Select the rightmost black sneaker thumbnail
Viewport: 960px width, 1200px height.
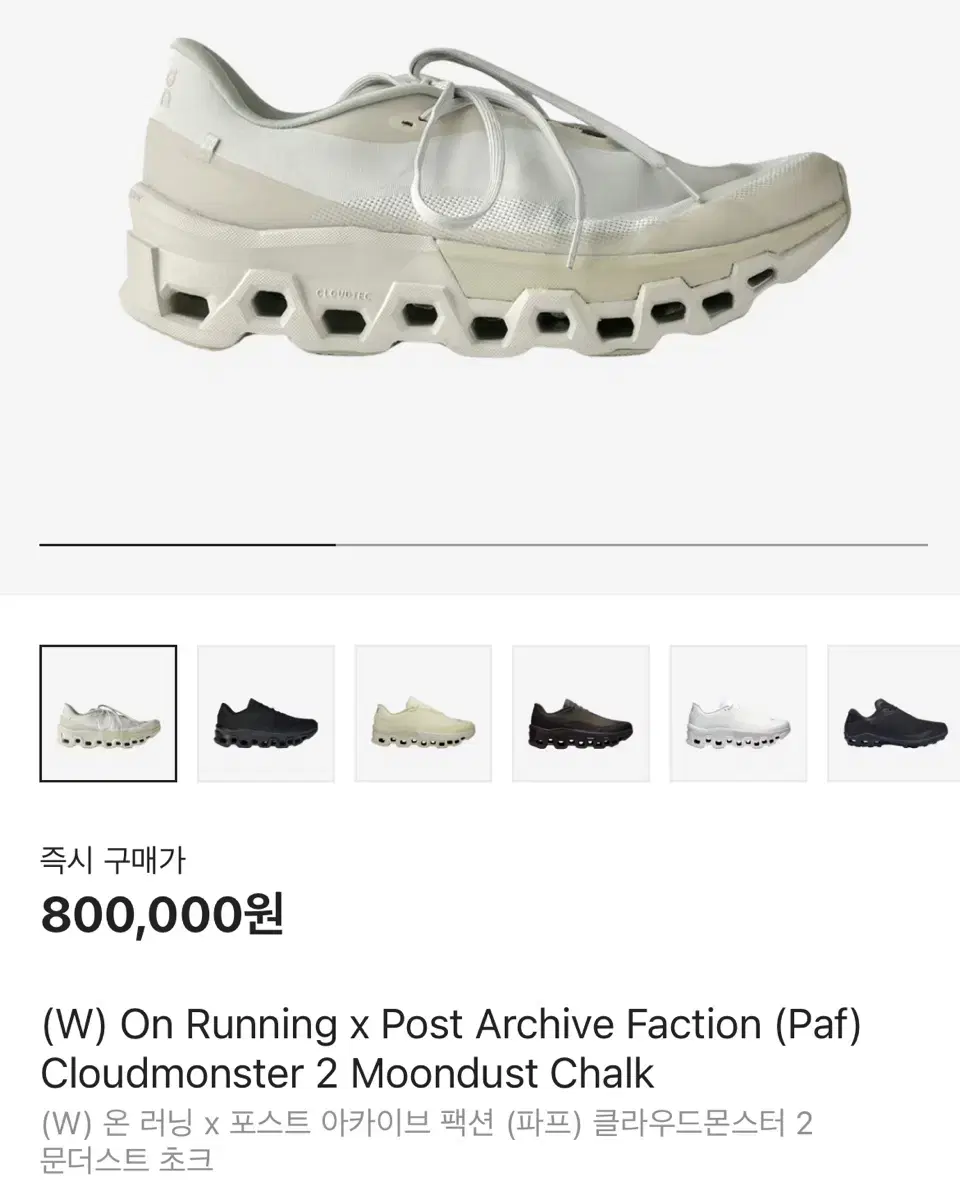(x=893, y=712)
